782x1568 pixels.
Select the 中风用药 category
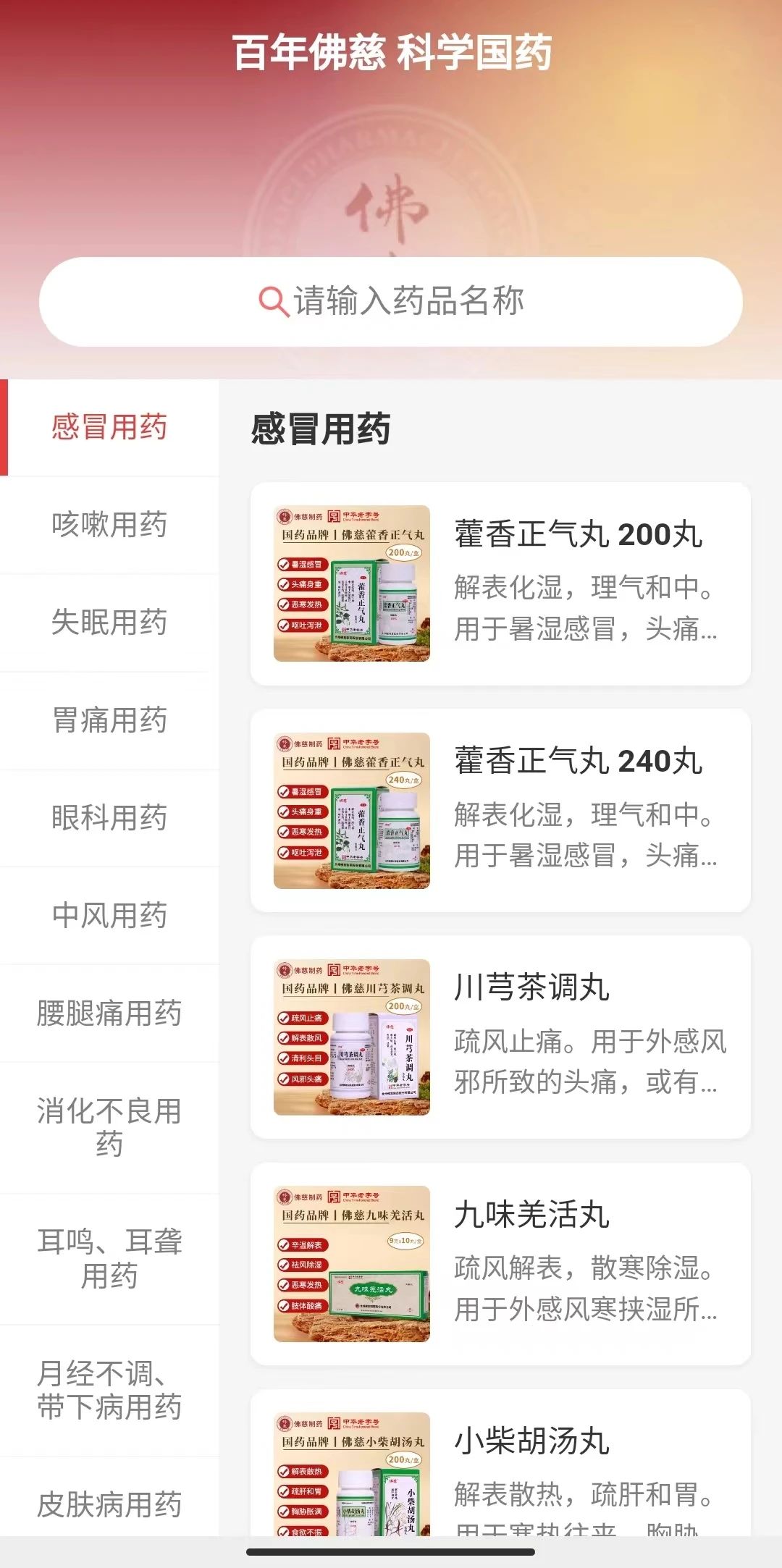pos(109,916)
